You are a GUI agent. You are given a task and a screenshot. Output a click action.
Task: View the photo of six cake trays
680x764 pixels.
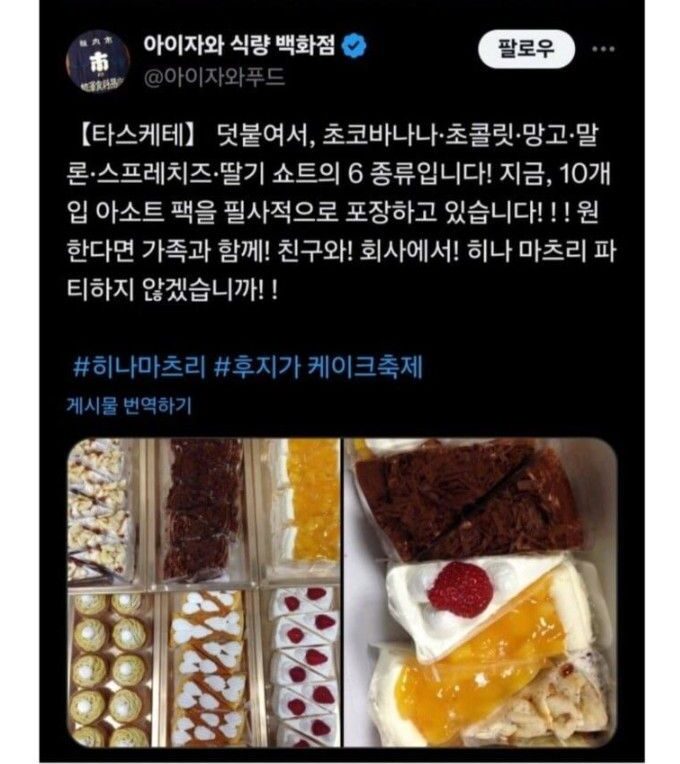(204, 592)
